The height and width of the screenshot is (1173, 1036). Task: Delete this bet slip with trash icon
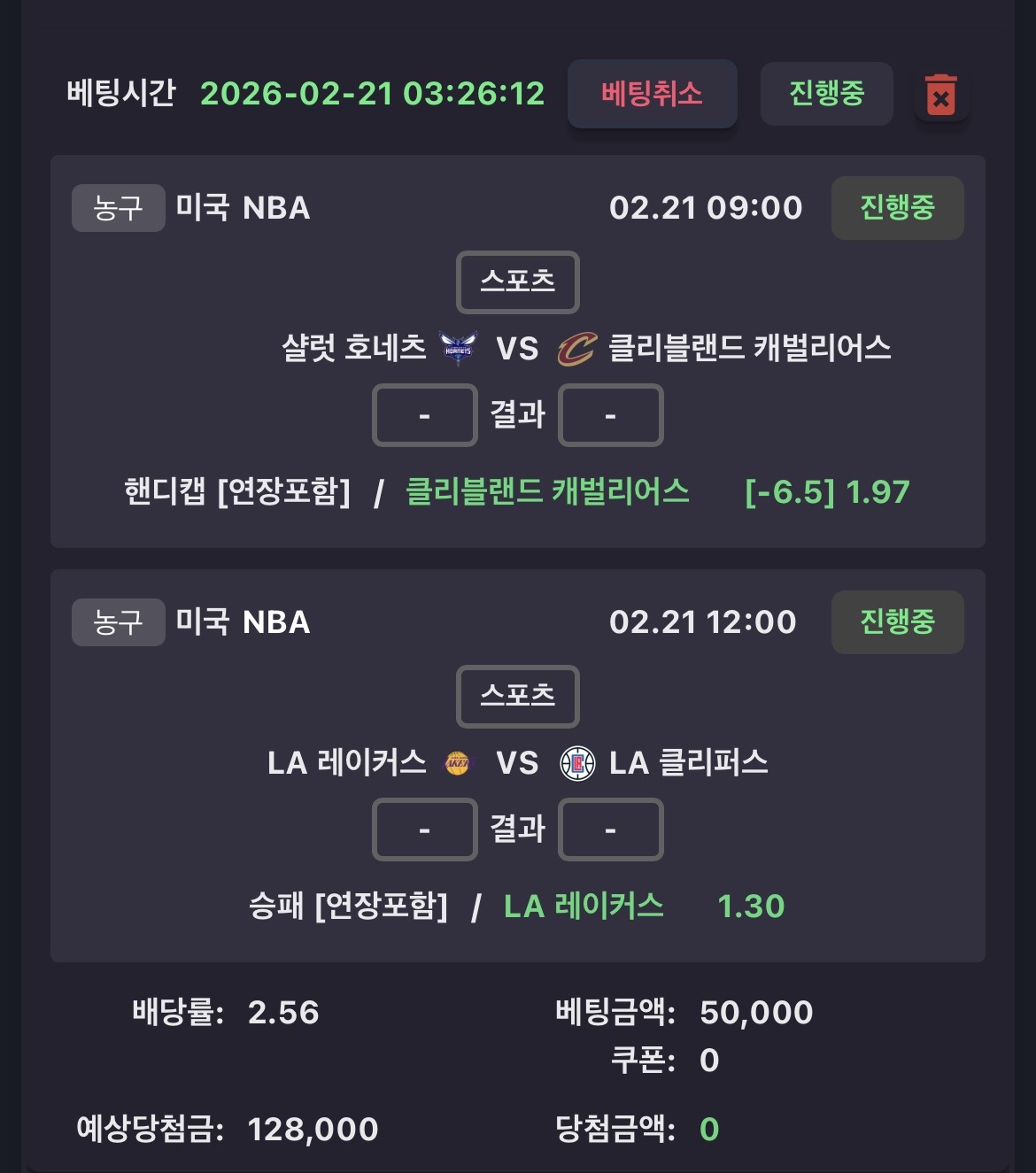940,95
